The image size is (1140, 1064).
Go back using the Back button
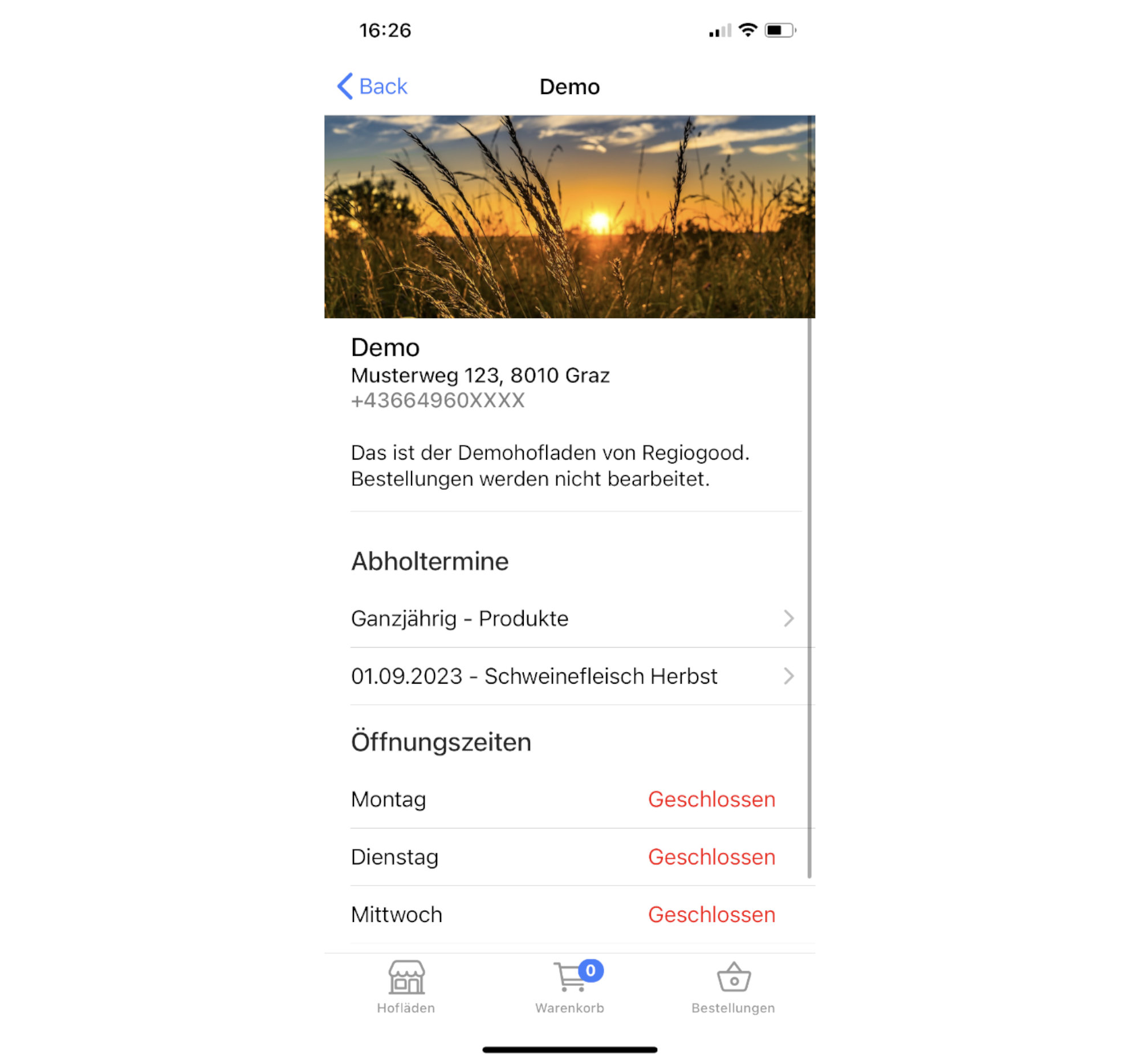point(372,86)
